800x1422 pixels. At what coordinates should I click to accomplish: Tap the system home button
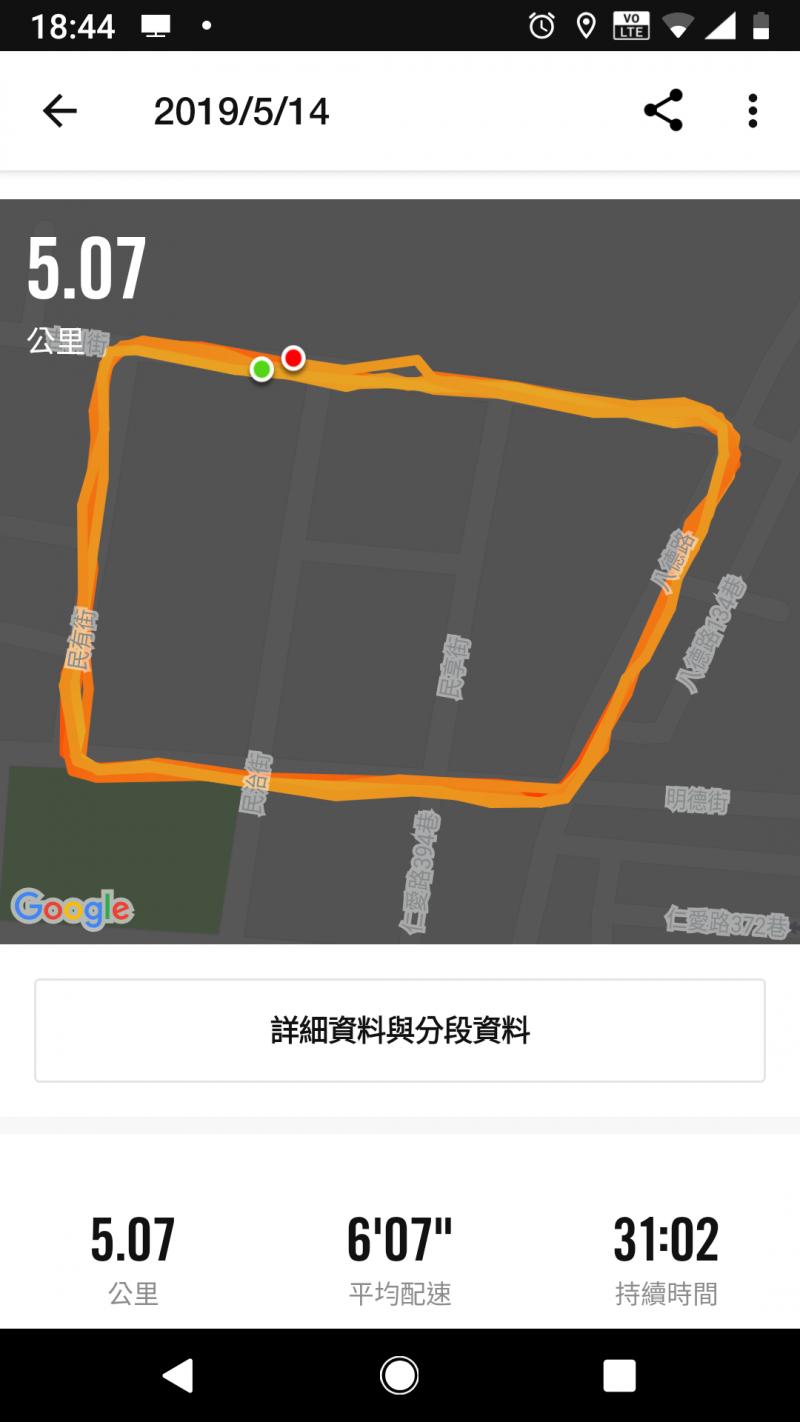(x=399, y=1376)
